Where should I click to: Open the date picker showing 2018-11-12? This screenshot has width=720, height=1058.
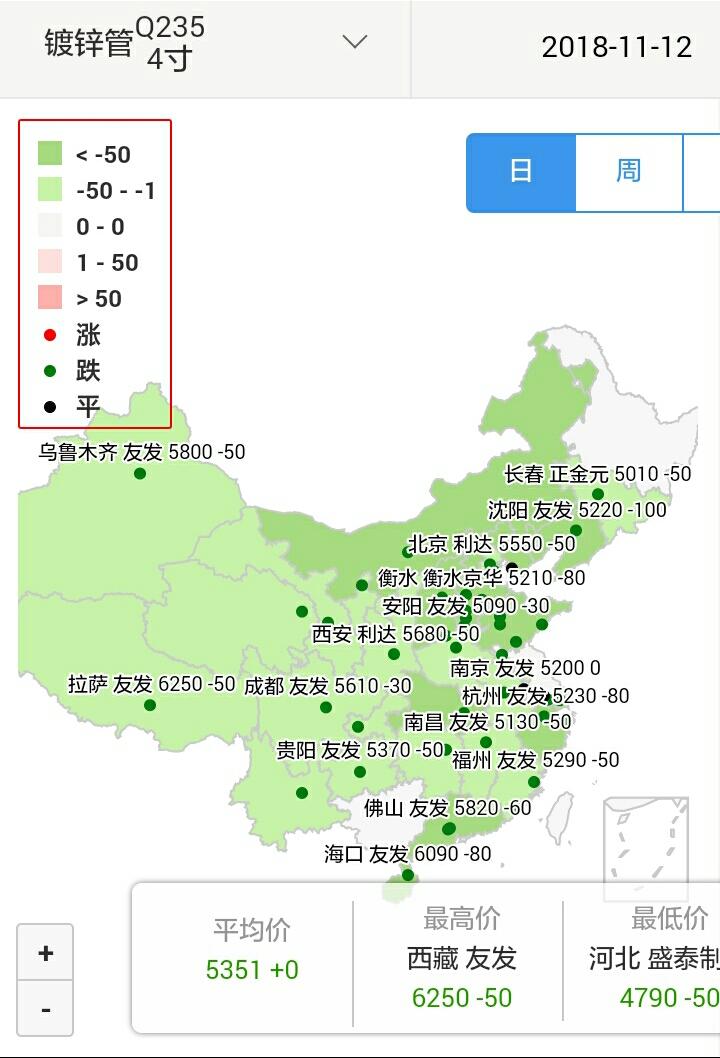[616, 46]
